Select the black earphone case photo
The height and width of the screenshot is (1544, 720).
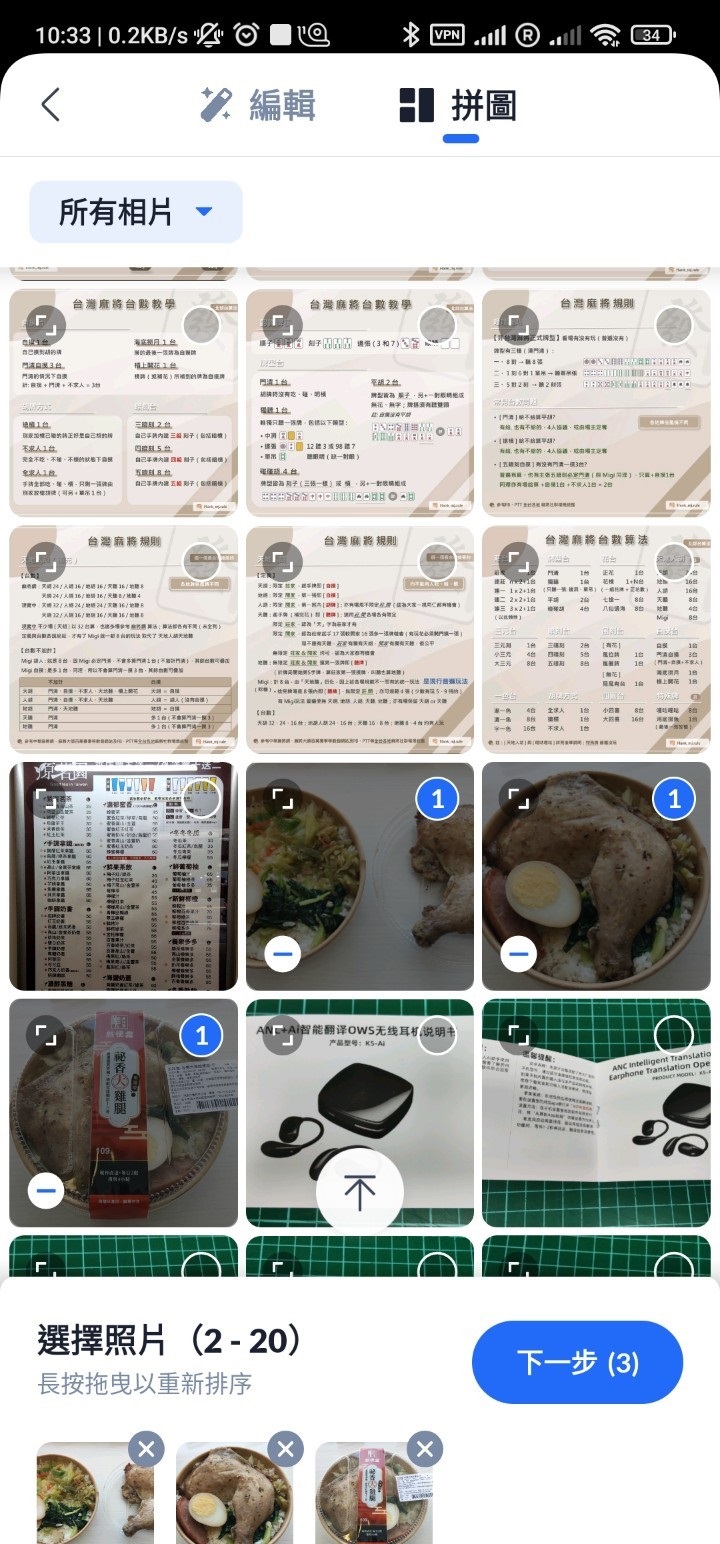click(x=437, y=1036)
